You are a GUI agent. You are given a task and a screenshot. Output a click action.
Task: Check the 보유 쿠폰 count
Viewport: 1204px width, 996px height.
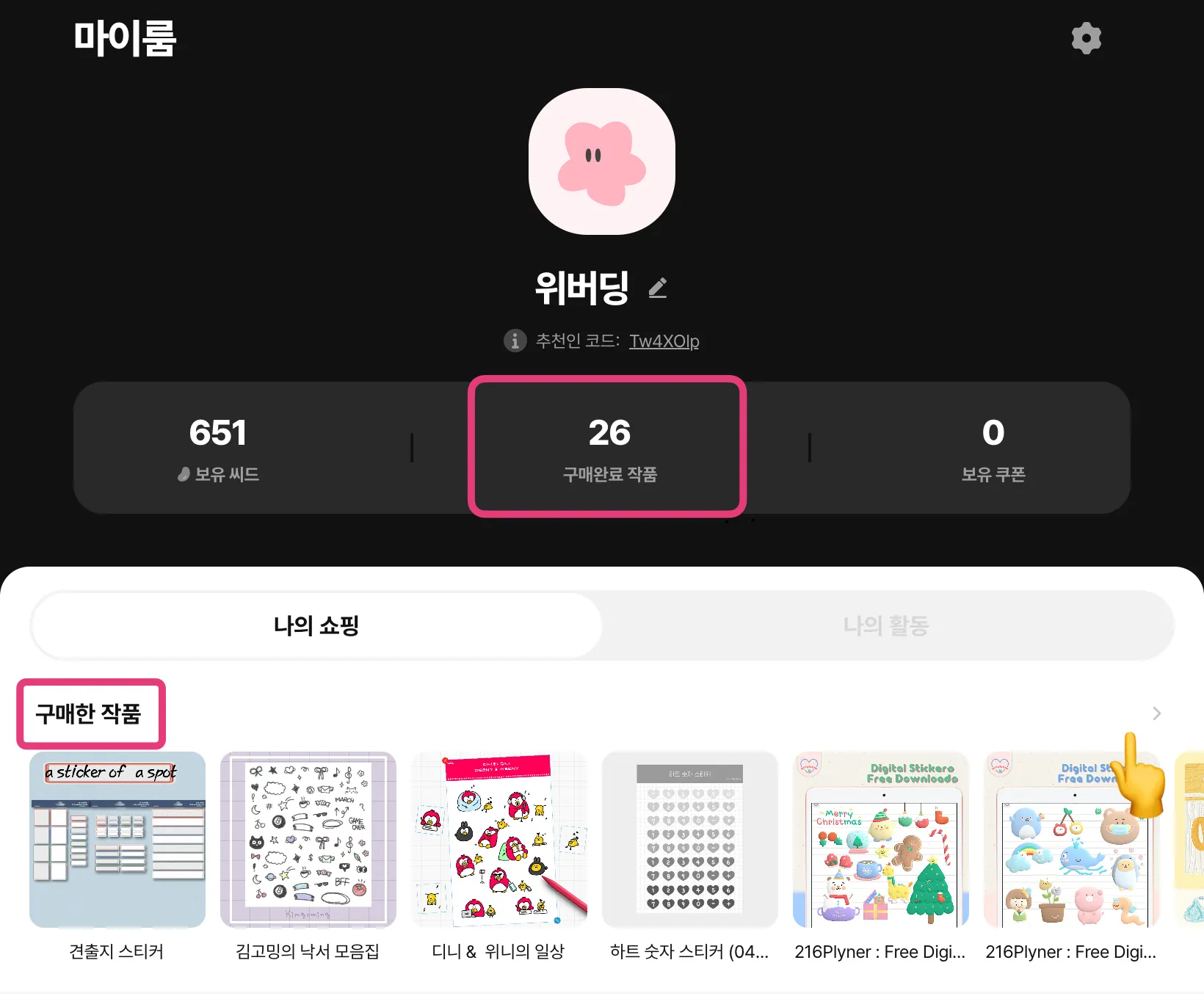coord(993,446)
